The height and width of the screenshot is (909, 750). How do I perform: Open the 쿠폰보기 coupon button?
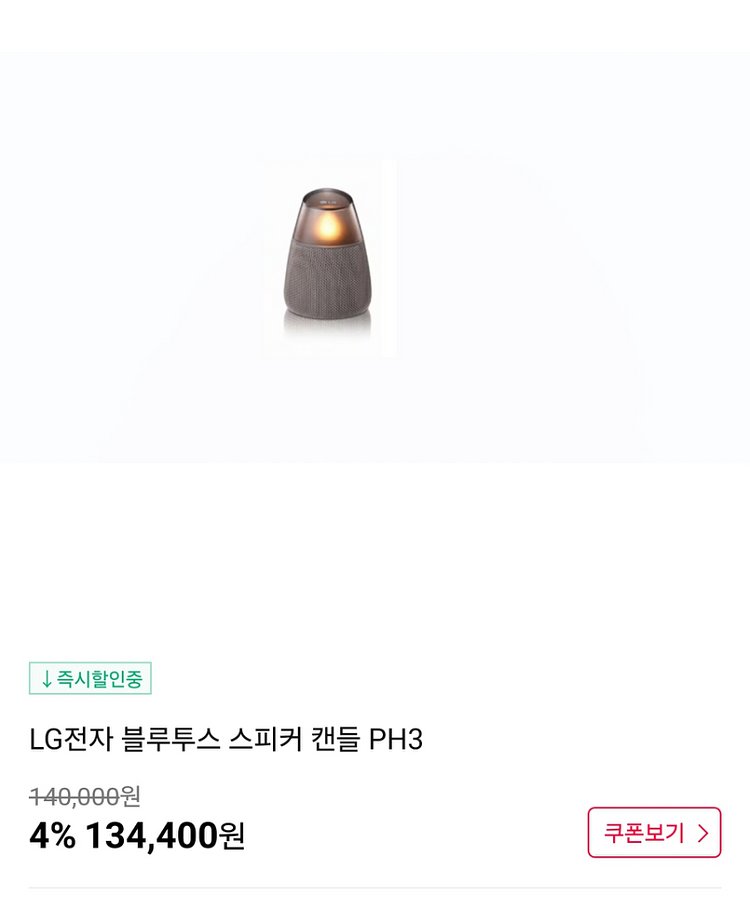[x=654, y=832]
